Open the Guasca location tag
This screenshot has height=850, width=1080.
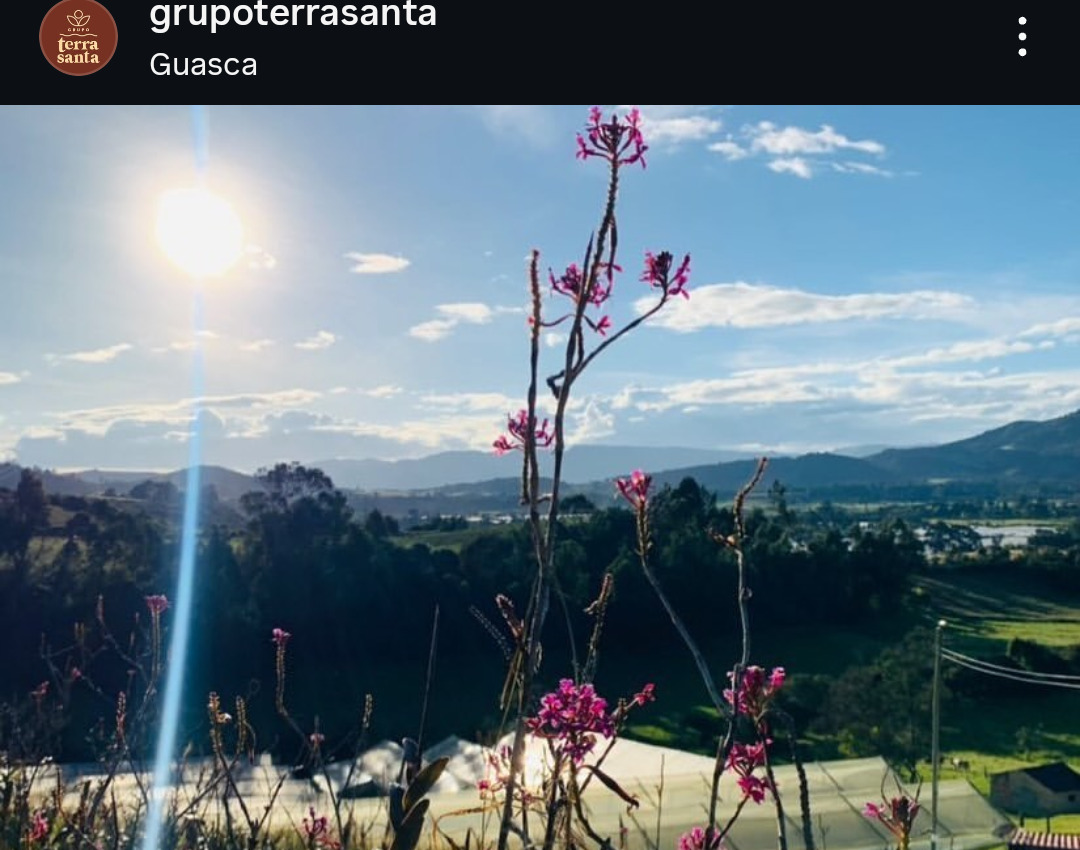203,65
